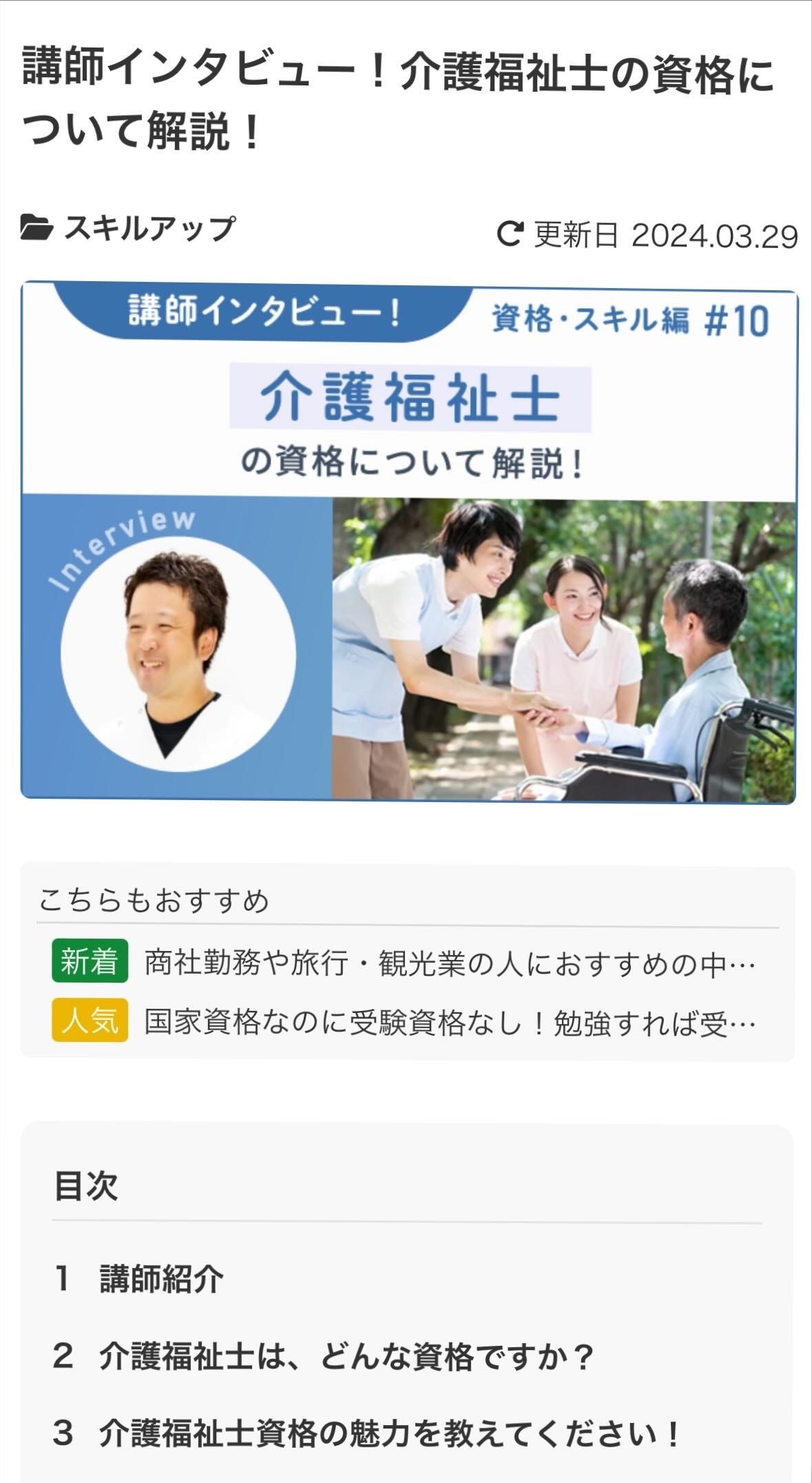812x1483 pixels.
Task: Open the スキルアップ category link
Action: [x=149, y=228]
